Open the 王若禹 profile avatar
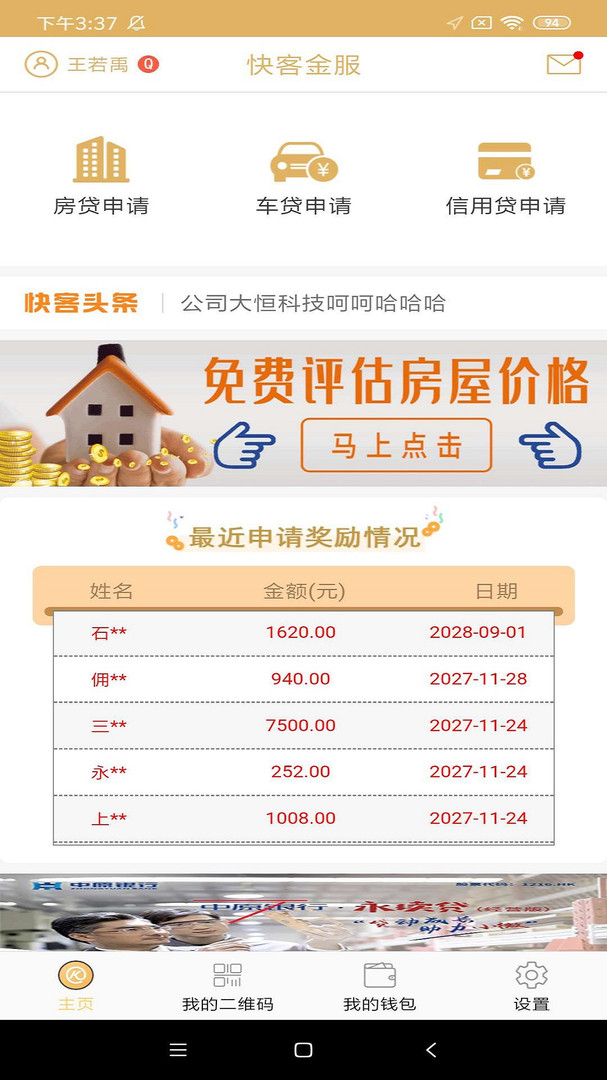The width and height of the screenshot is (607, 1080). [x=41, y=64]
